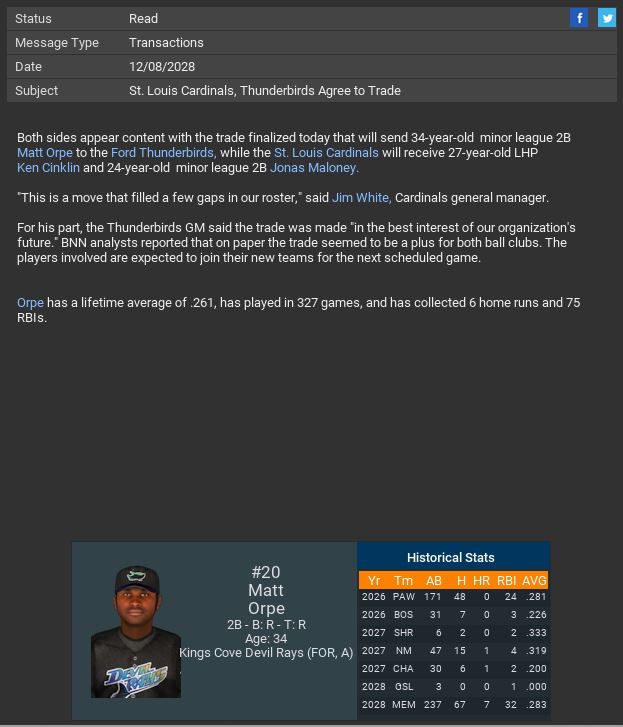Open Jim White's profile link

point(361,198)
